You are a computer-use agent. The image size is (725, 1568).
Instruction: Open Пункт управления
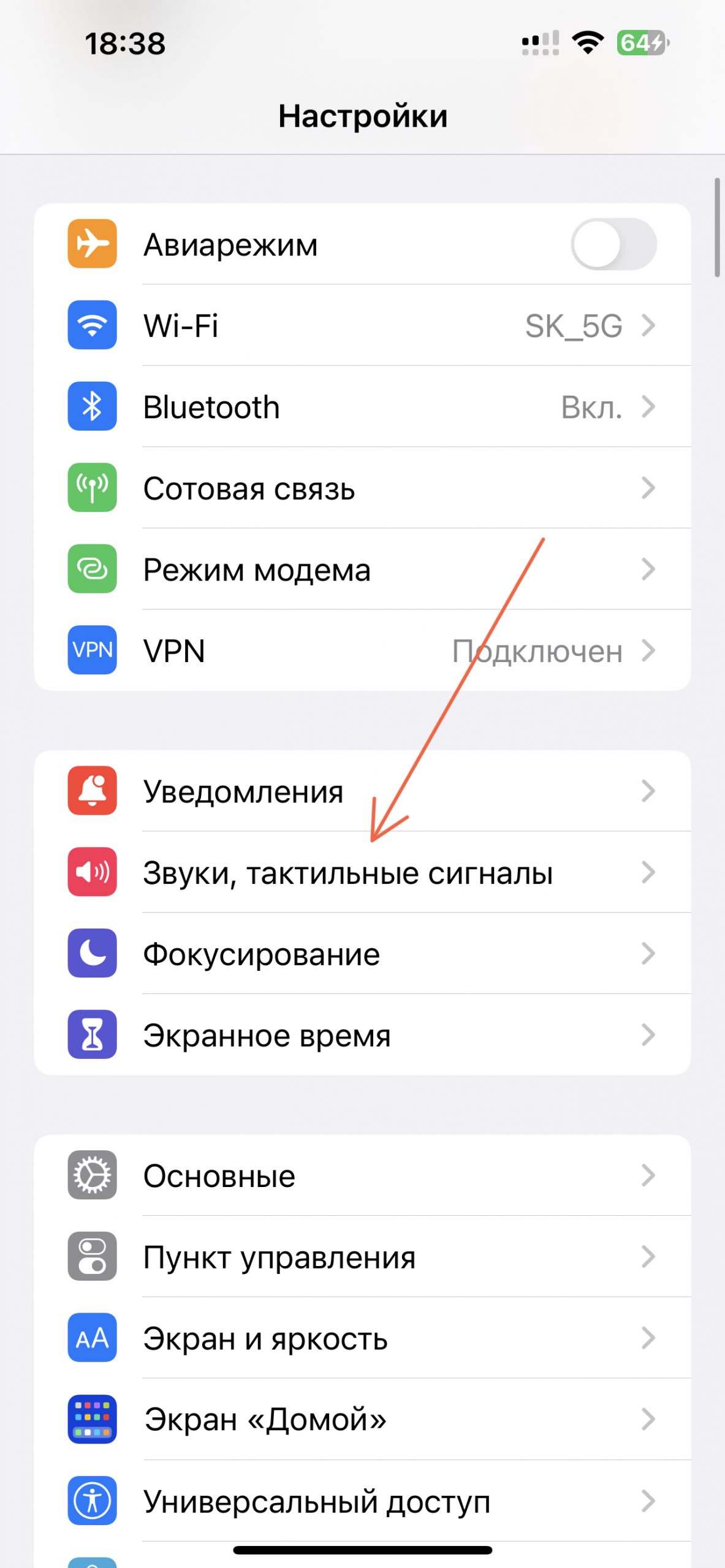pyautogui.click(x=362, y=1257)
